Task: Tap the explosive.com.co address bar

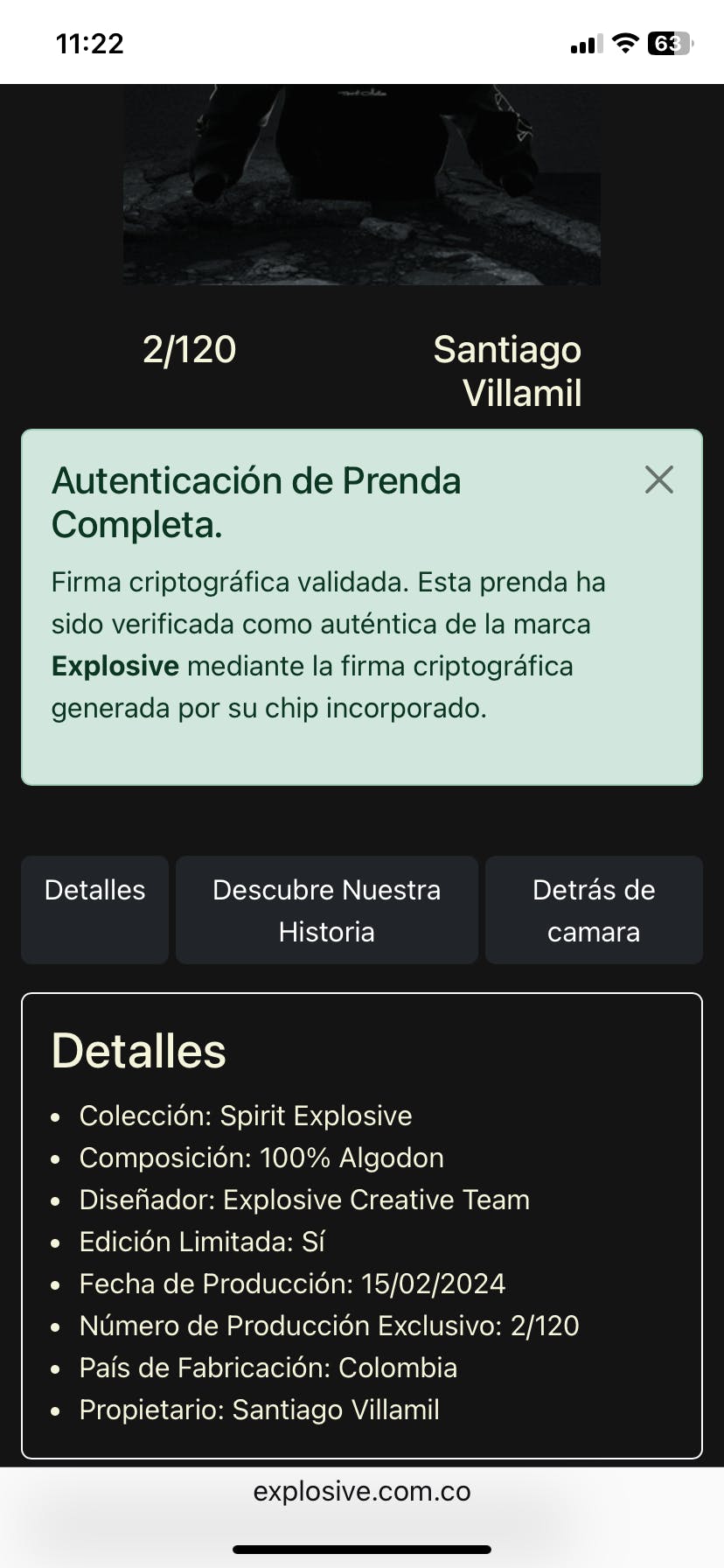Action: (362, 1492)
